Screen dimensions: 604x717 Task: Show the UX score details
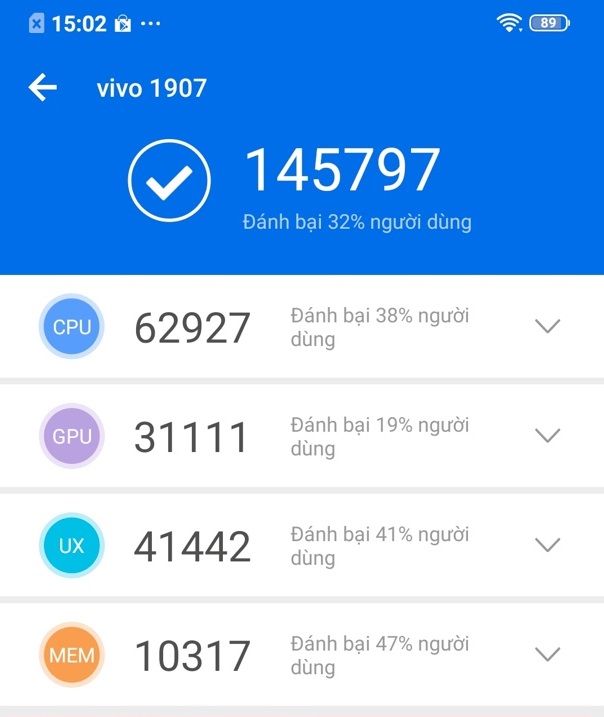(x=547, y=545)
